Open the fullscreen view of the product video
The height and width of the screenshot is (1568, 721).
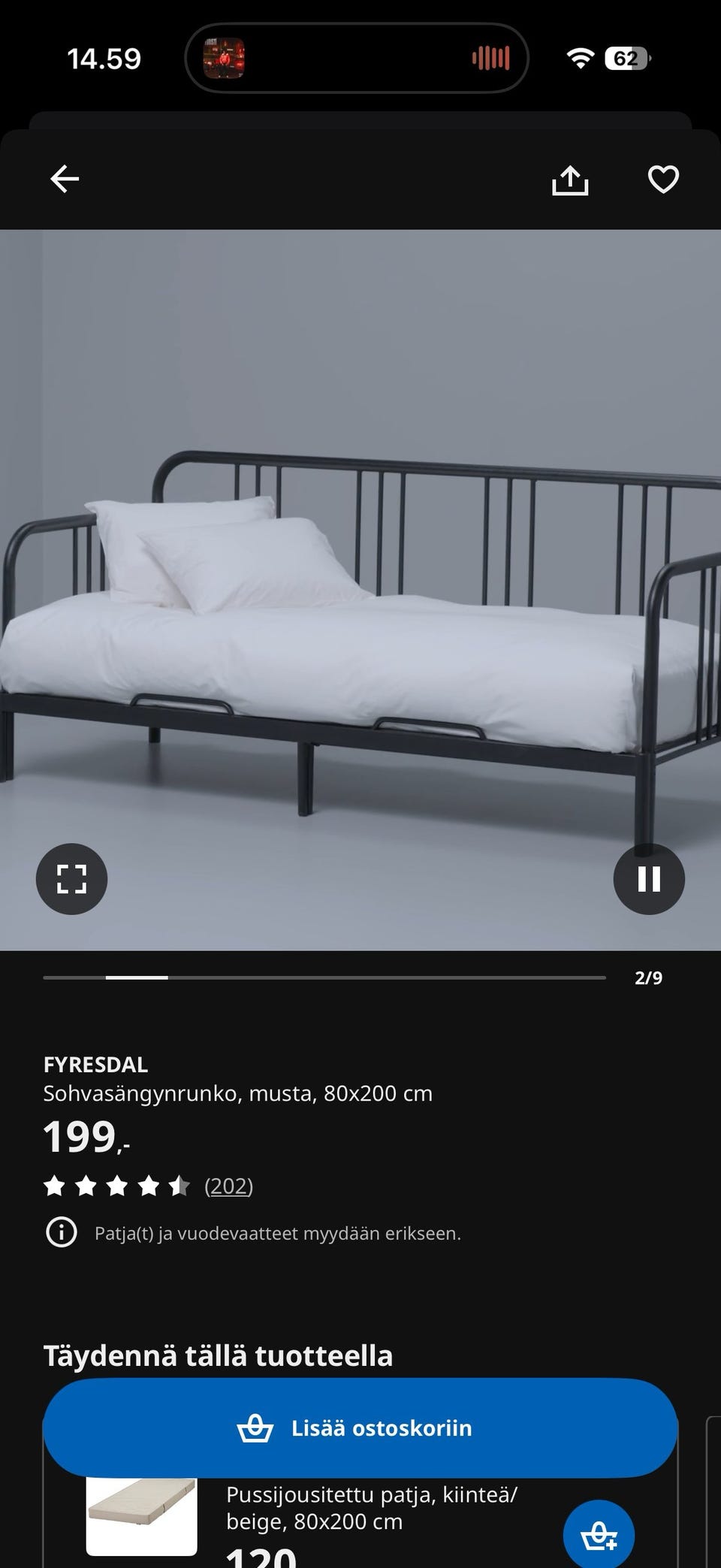click(x=71, y=878)
